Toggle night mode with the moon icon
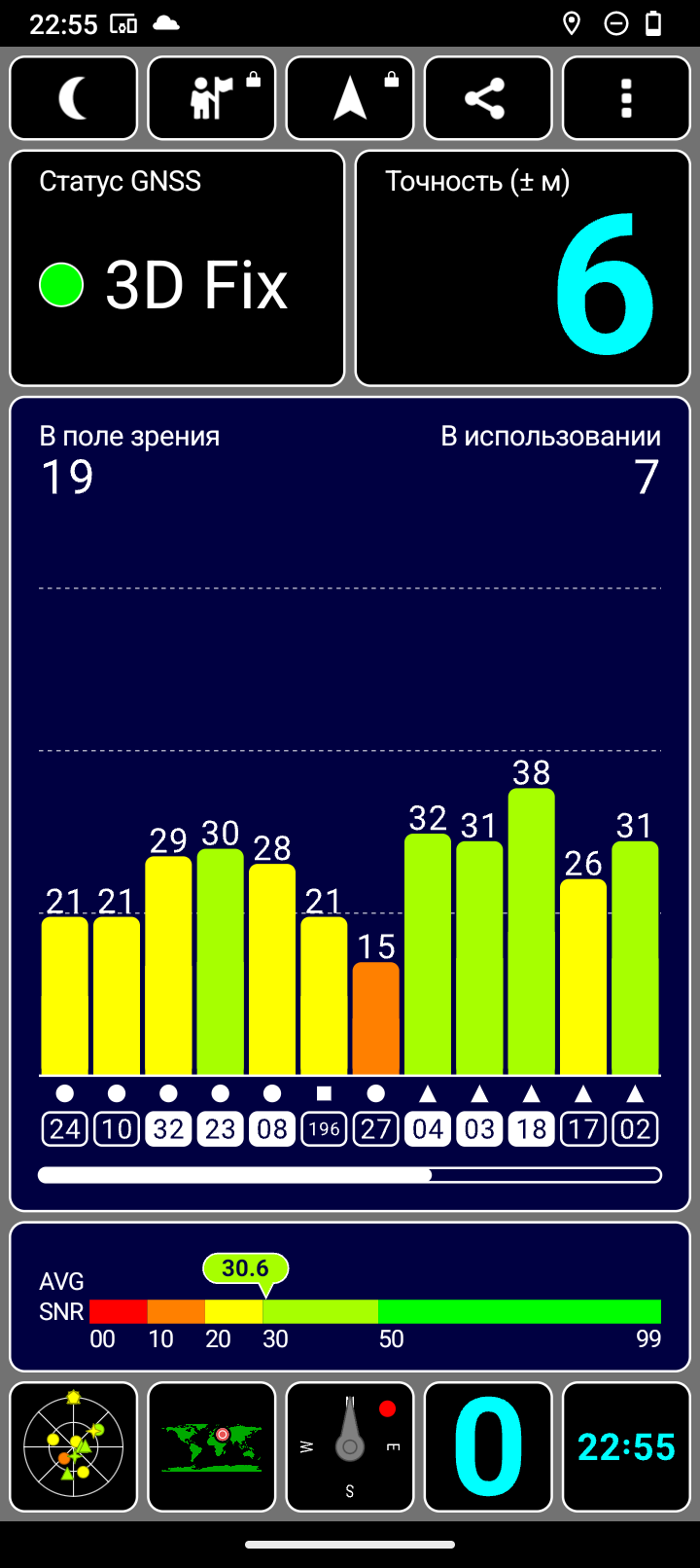700x1568 pixels. click(x=74, y=98)
